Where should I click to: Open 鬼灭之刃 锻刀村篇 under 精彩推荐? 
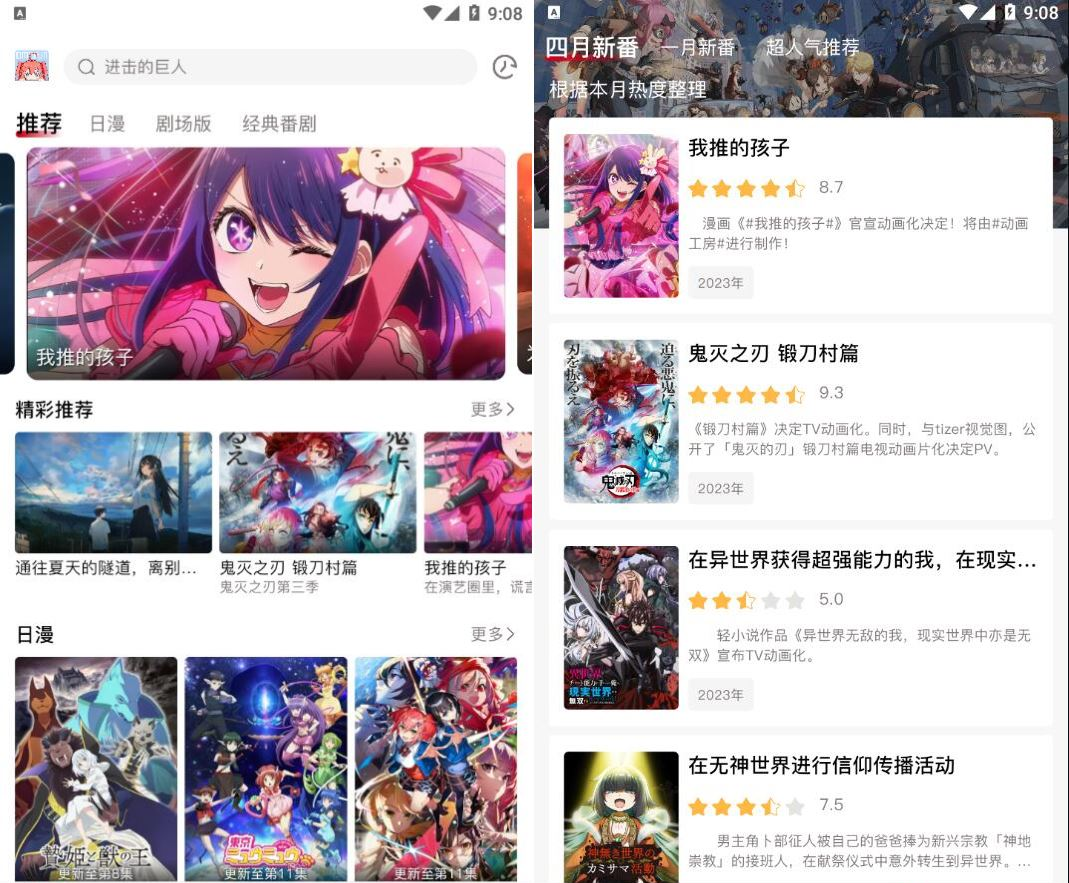coord(317,505)
